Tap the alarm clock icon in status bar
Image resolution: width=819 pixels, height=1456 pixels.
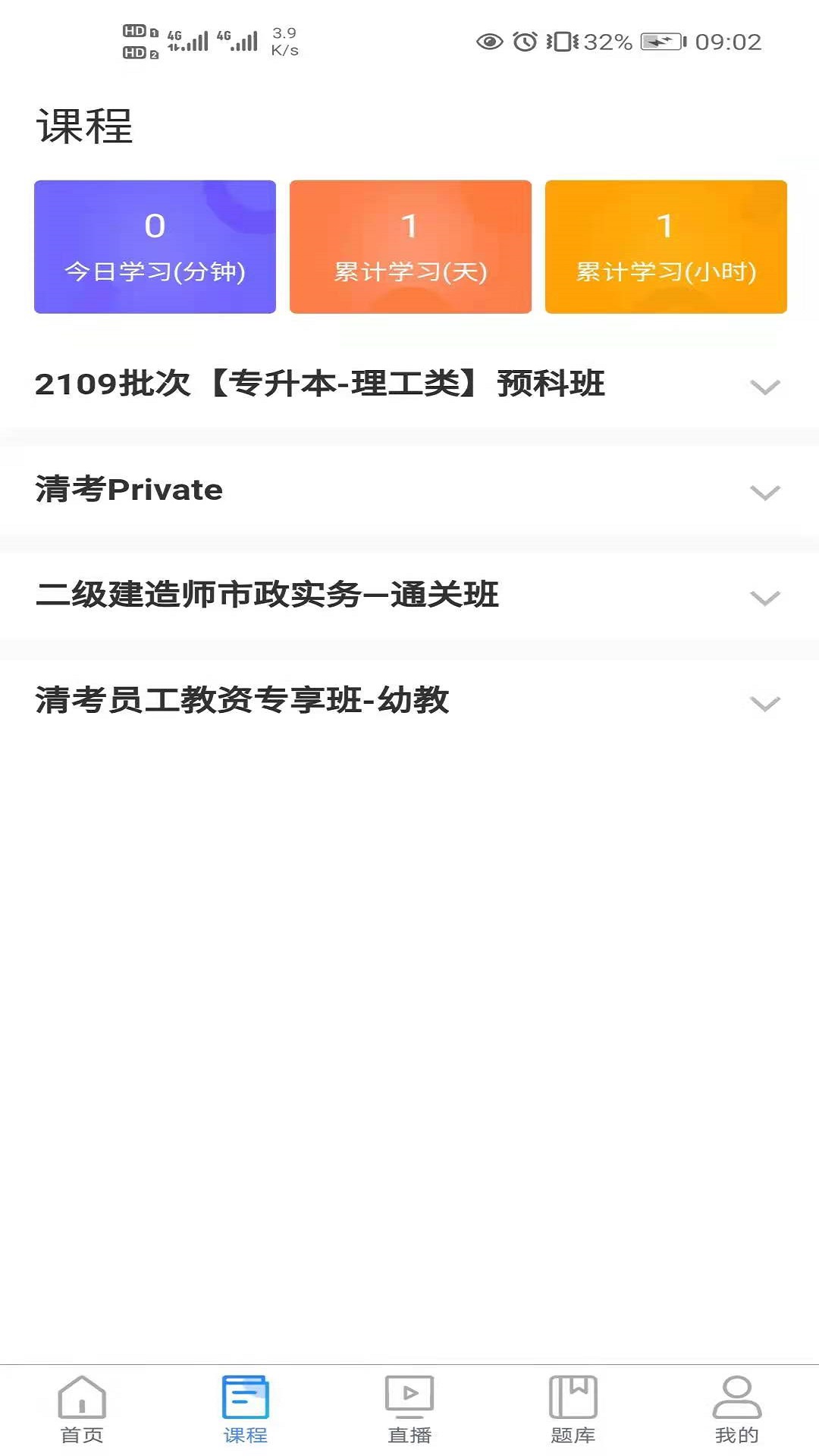coord(522,42)
